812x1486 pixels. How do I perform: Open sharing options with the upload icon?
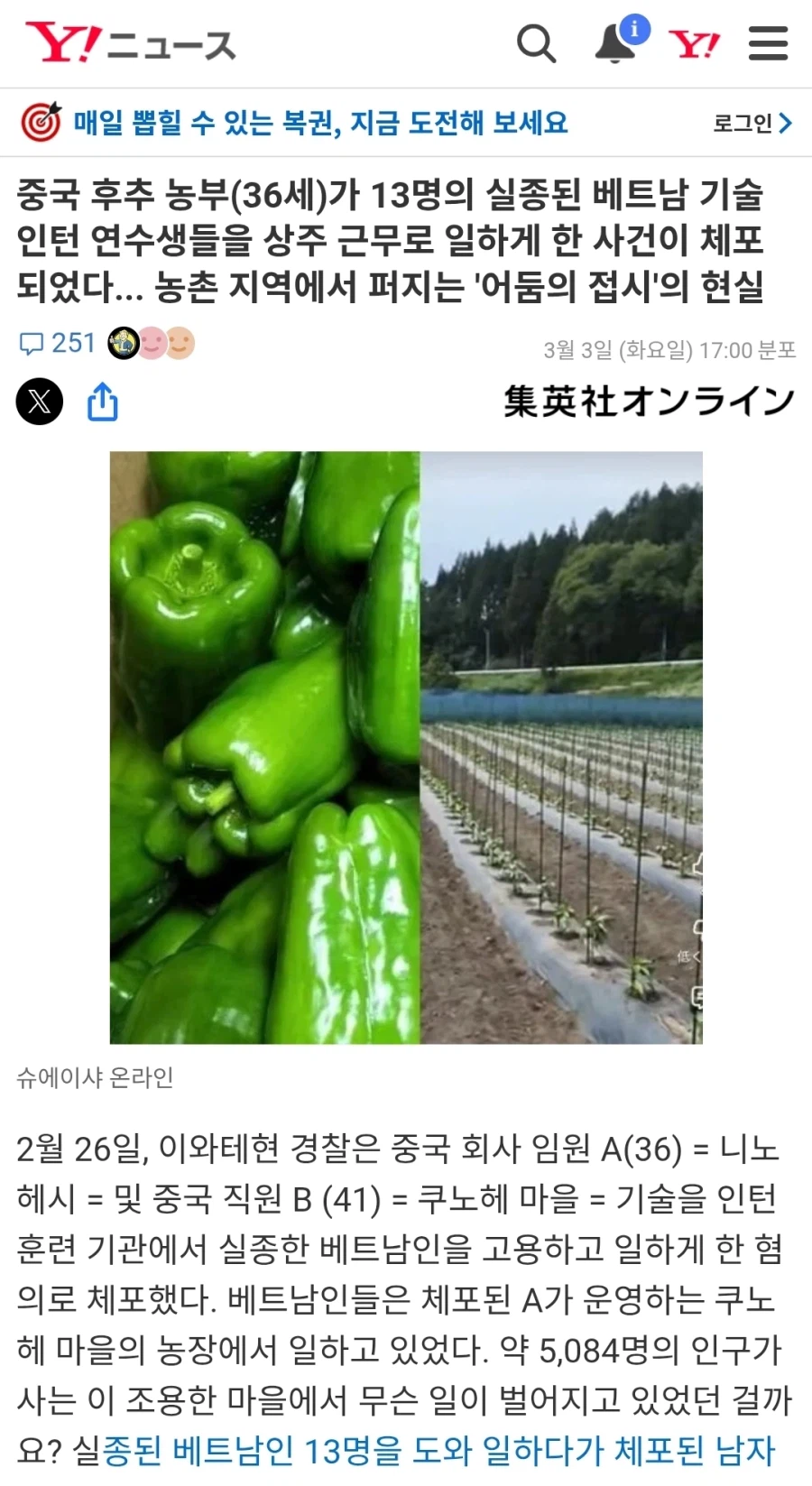[x=103, y=402]
